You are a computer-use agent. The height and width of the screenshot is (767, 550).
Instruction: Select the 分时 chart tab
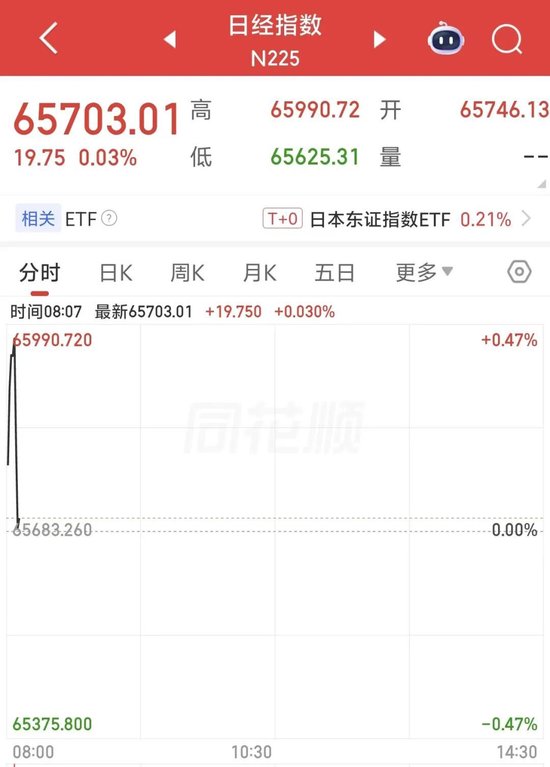click(x=40, y=272)
